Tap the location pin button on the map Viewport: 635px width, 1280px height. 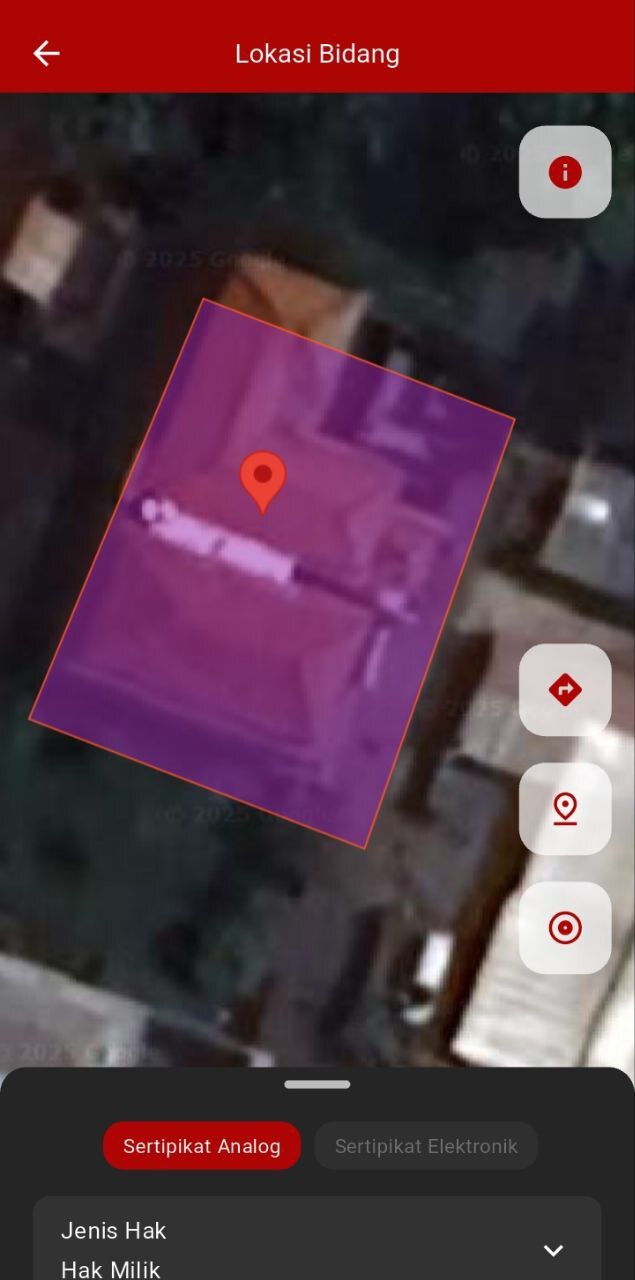565,809
